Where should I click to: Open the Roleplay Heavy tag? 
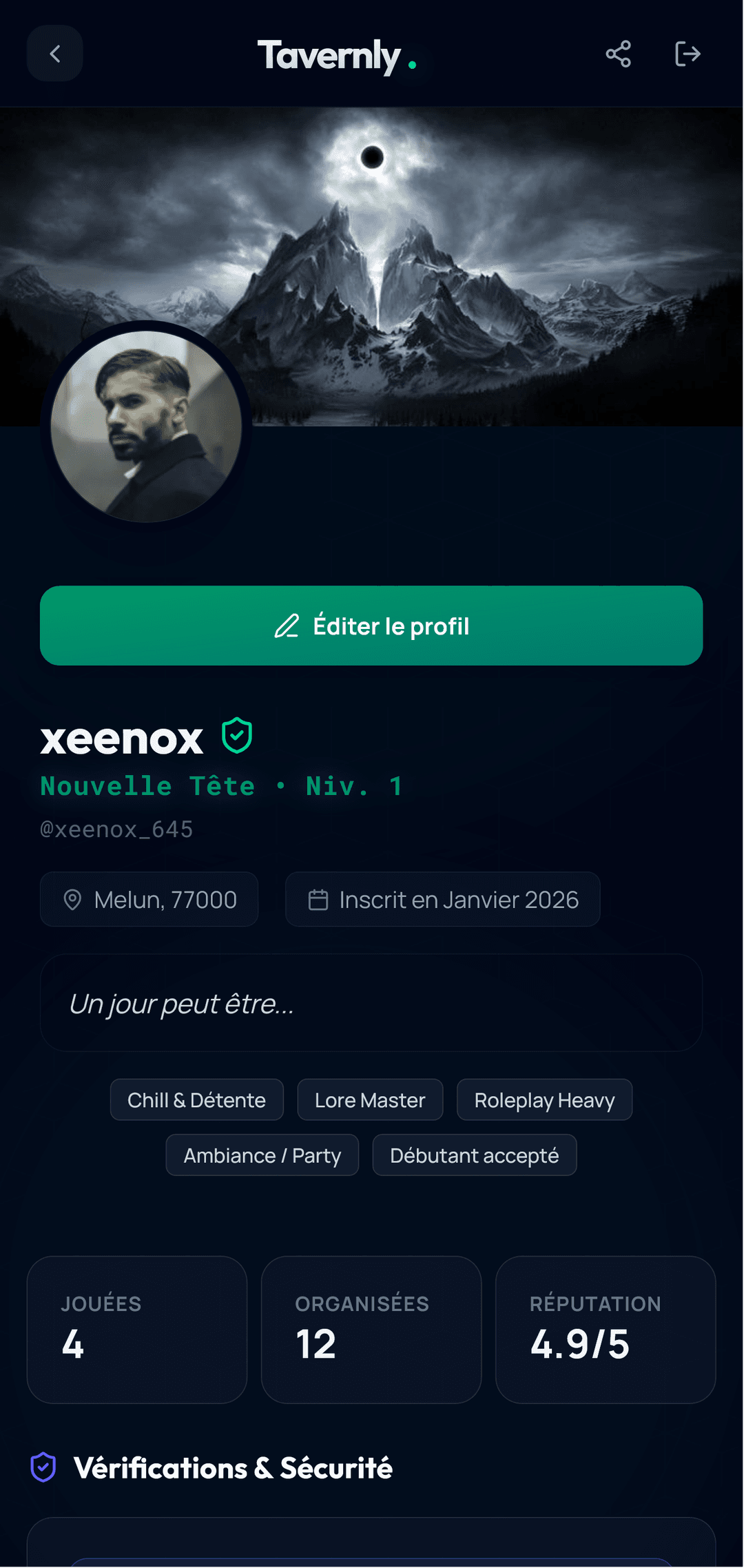[544, 1100]
